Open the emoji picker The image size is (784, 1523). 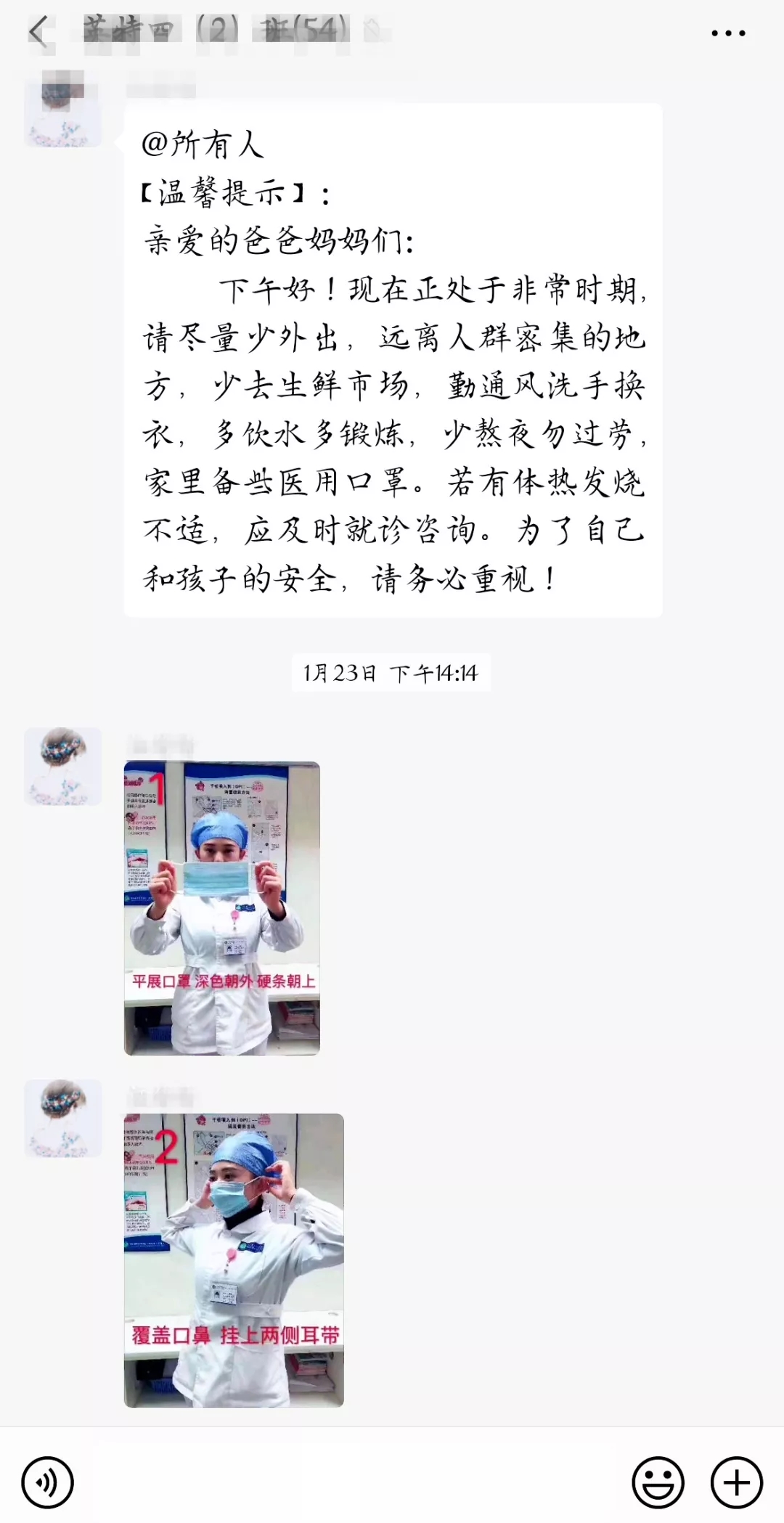click(x=658, y=1482)
